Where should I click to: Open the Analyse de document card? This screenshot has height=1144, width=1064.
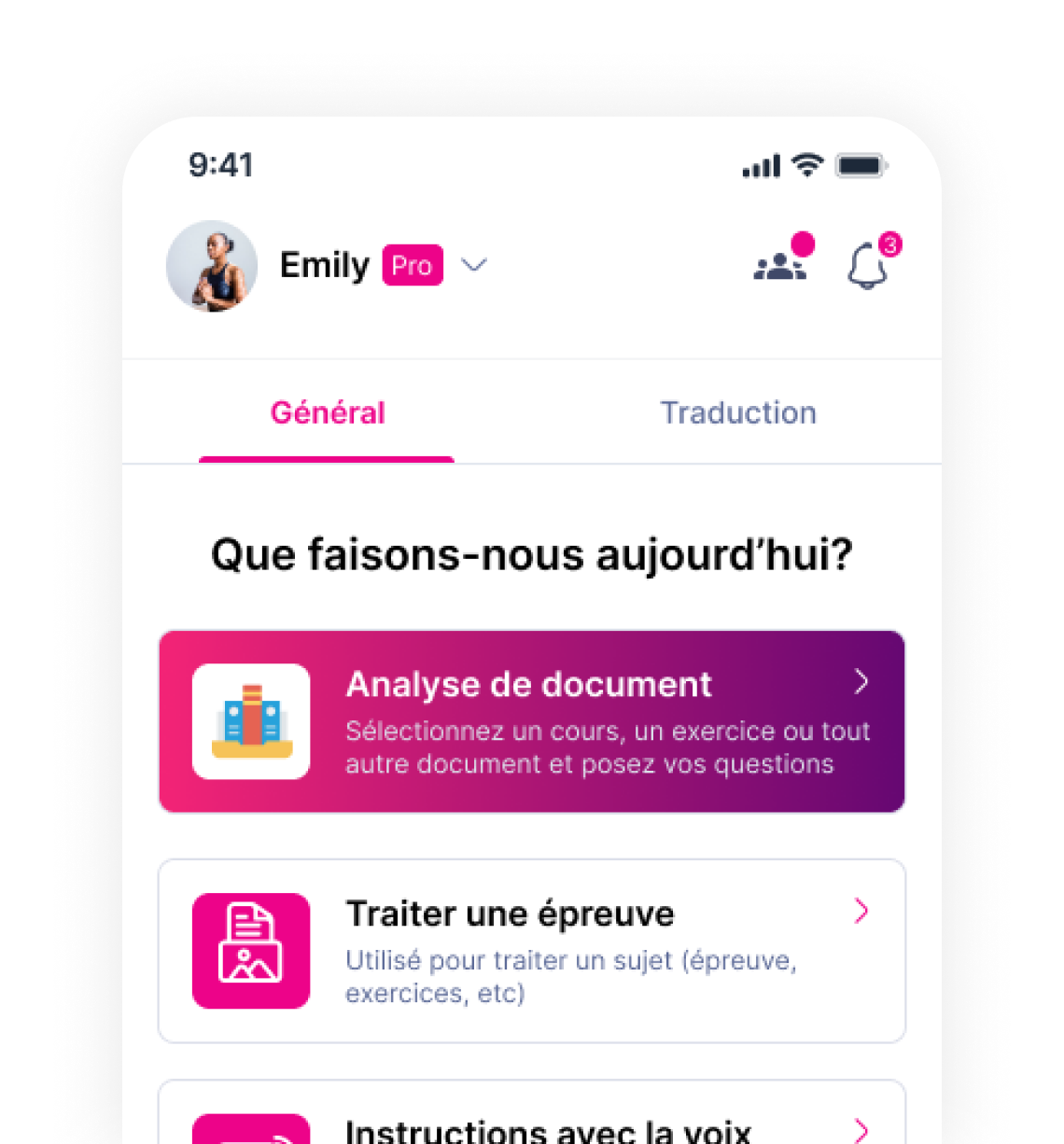pos(532,721)
